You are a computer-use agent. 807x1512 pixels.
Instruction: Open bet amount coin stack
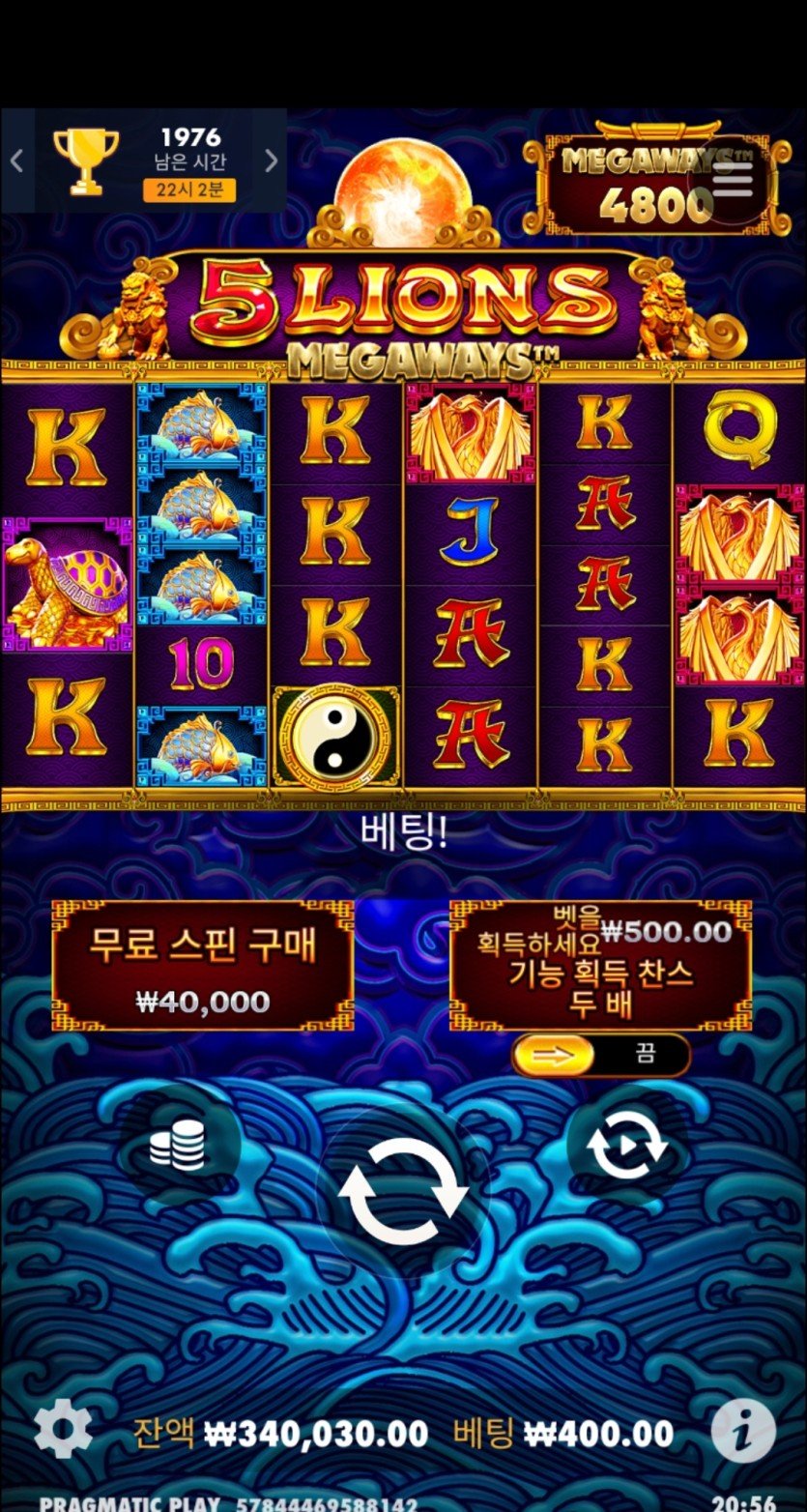(x=178, y=1148)
